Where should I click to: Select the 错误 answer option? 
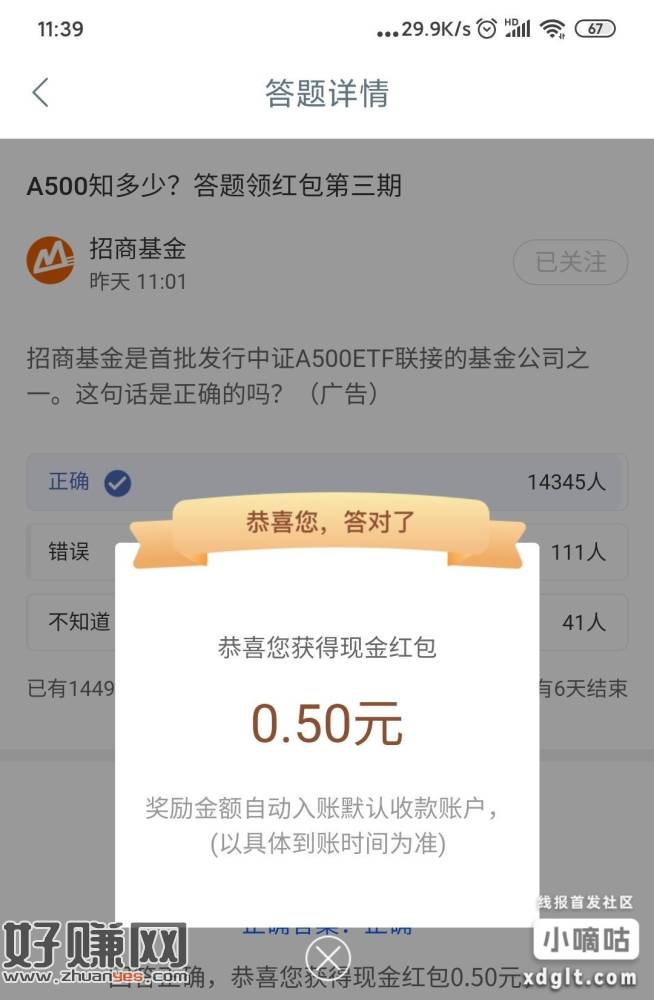click(70, 551)
